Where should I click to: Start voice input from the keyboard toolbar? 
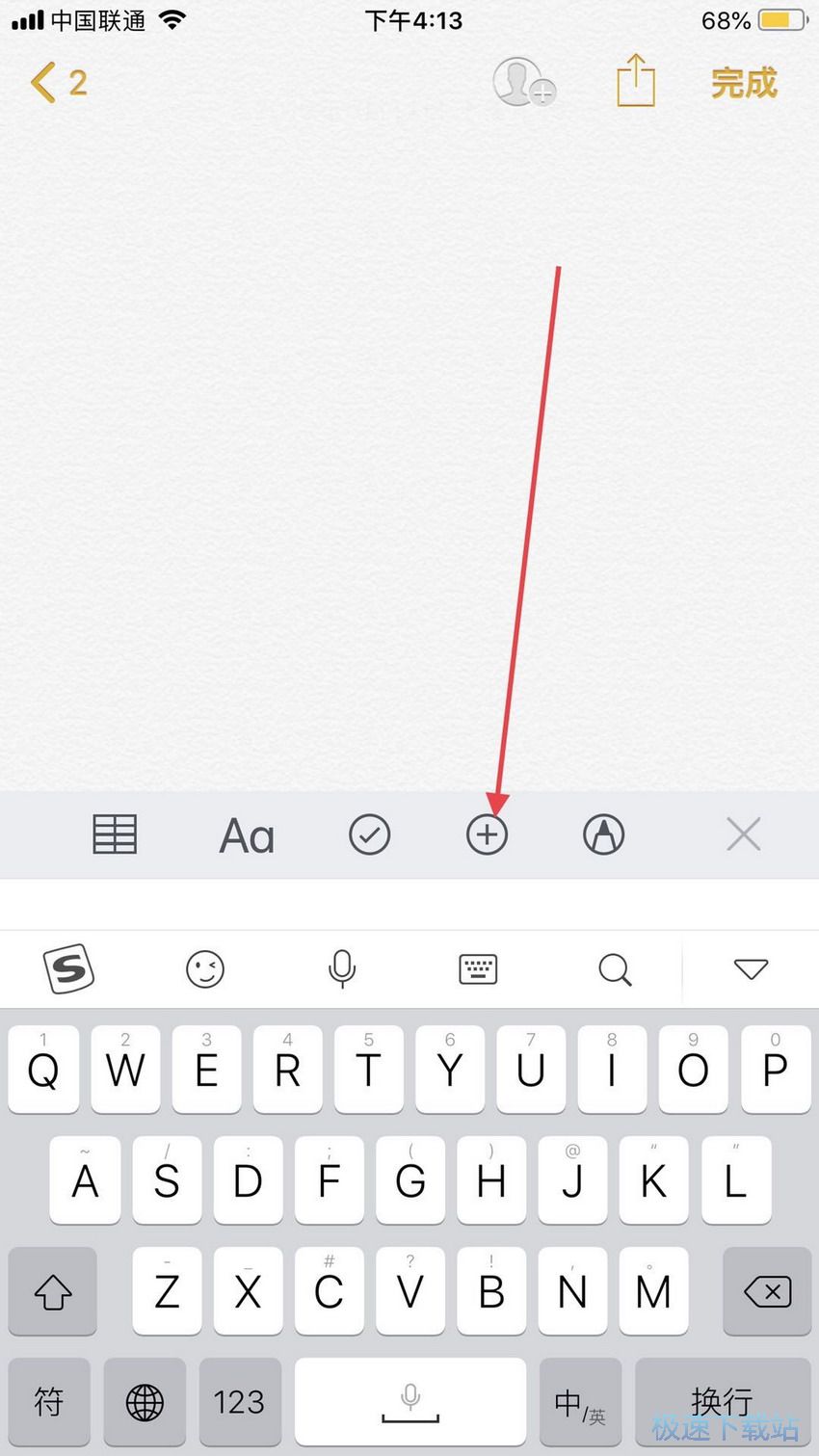342,968
